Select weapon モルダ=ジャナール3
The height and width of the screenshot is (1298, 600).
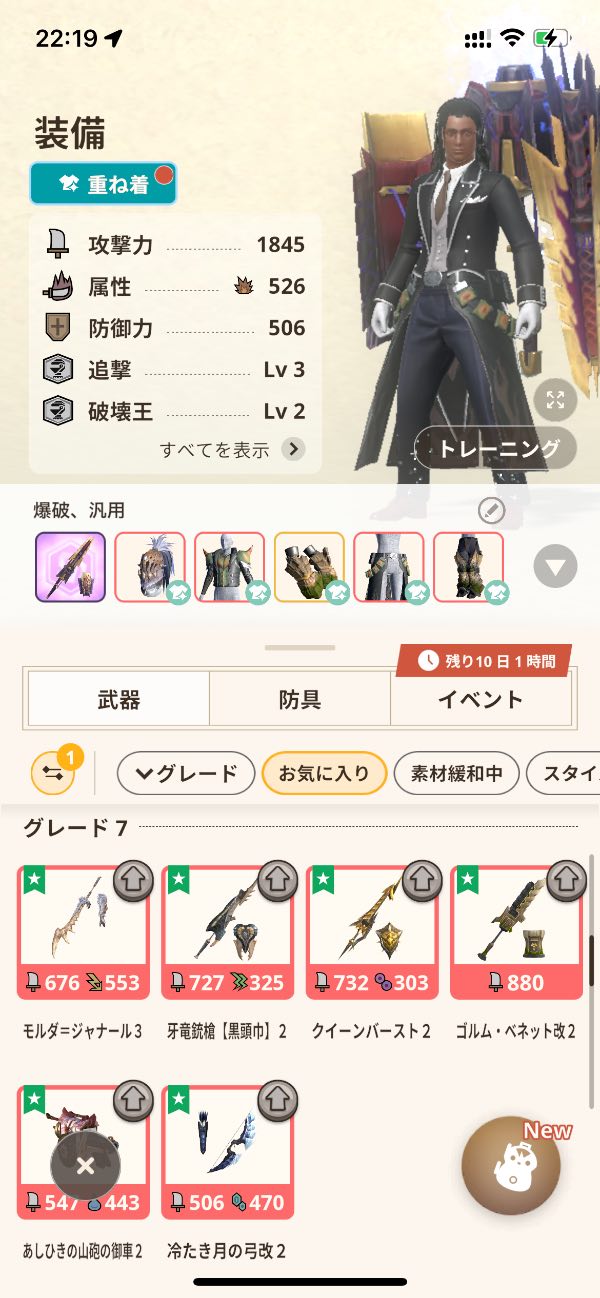point(83,932)
